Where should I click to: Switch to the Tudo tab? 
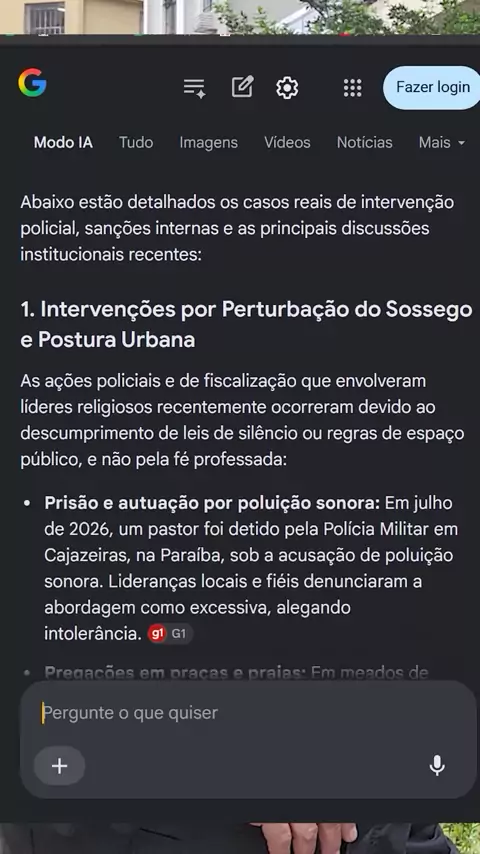coord(136,143)
